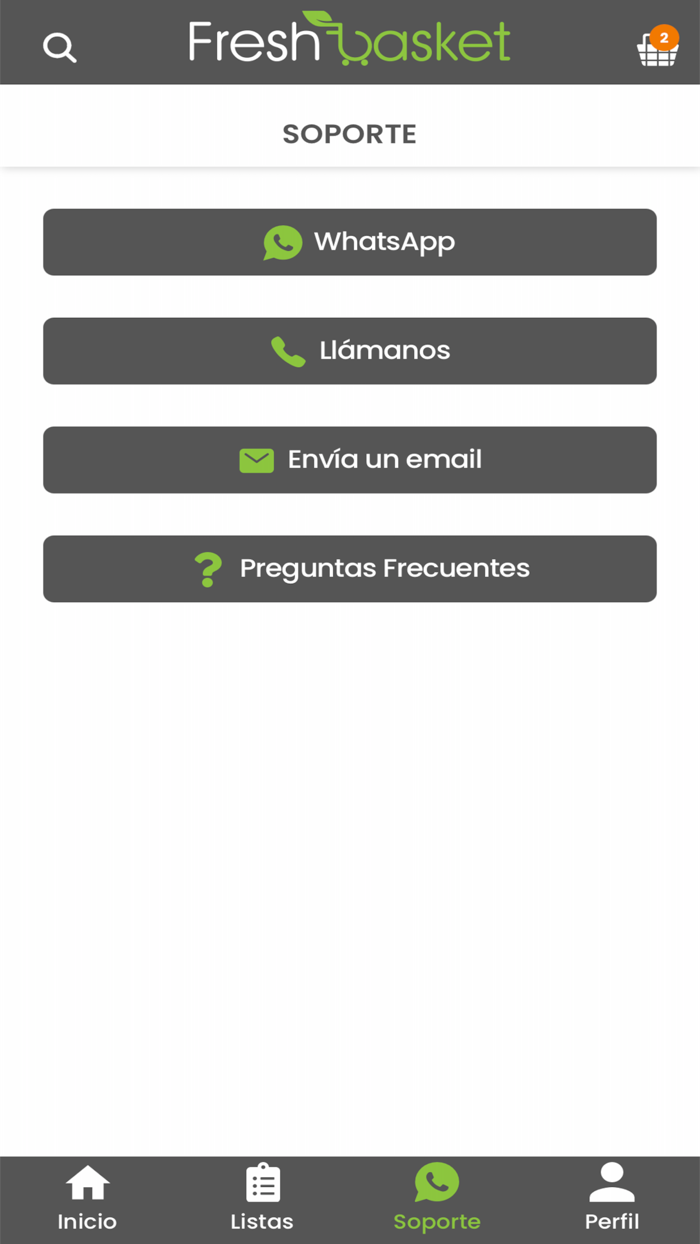Select the Soporte tab
This screenshot has width=700, height=1244.
click(x=437, y=1199)
